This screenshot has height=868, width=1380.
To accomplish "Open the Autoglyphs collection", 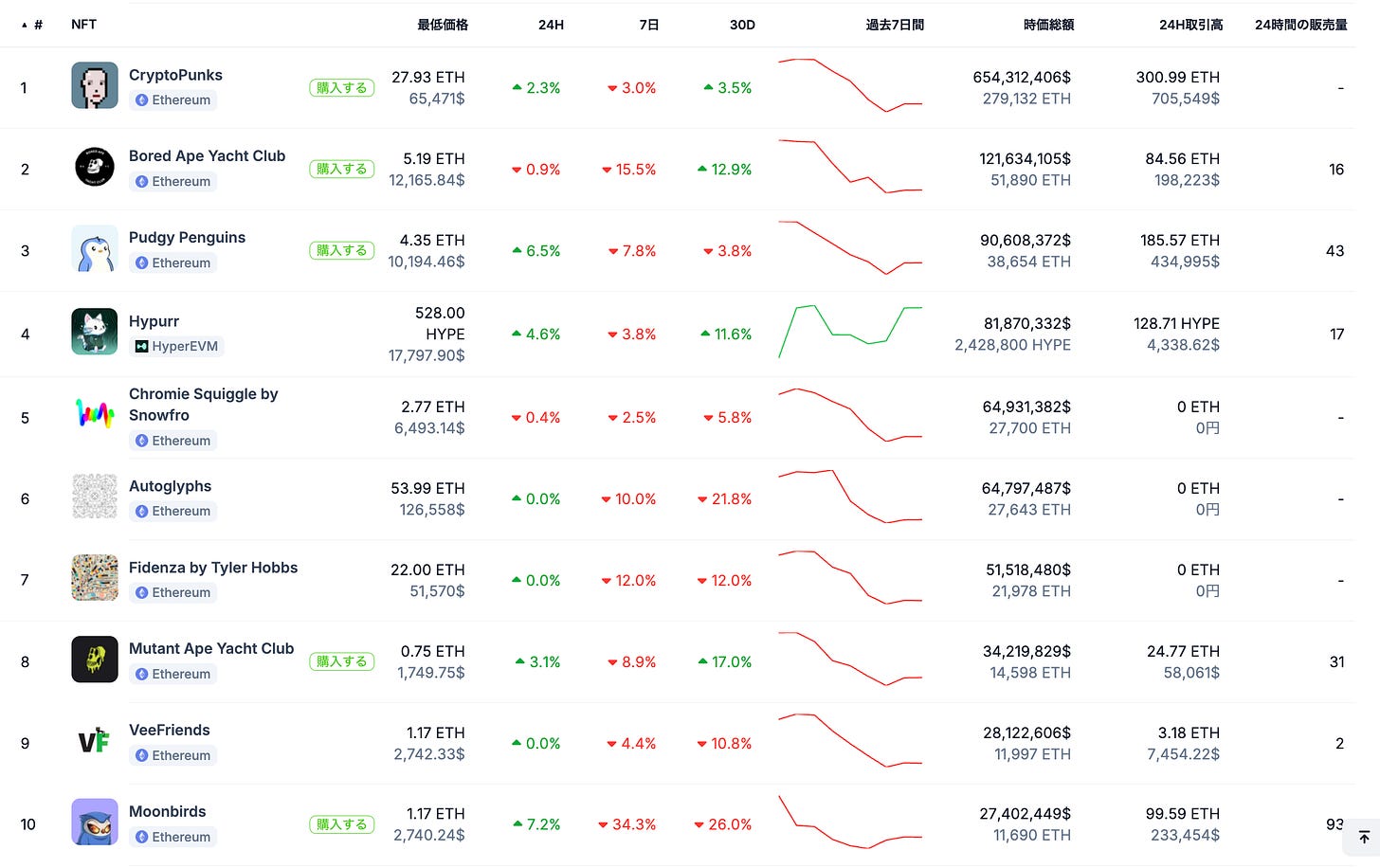I will pyautogui.click(x=170, y=486).
